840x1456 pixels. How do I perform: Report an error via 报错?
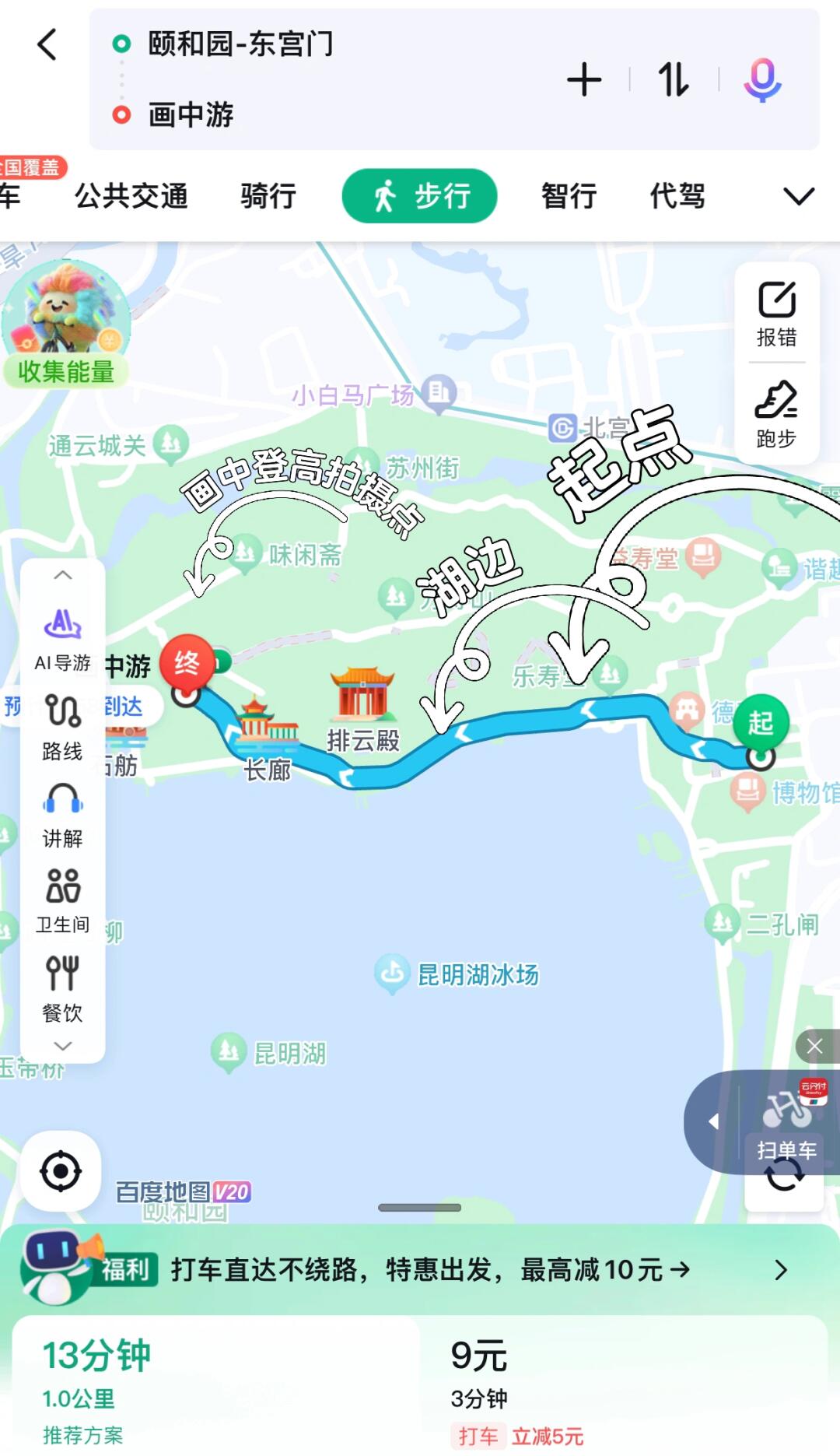pyautogui.click(x=776, y=314)
